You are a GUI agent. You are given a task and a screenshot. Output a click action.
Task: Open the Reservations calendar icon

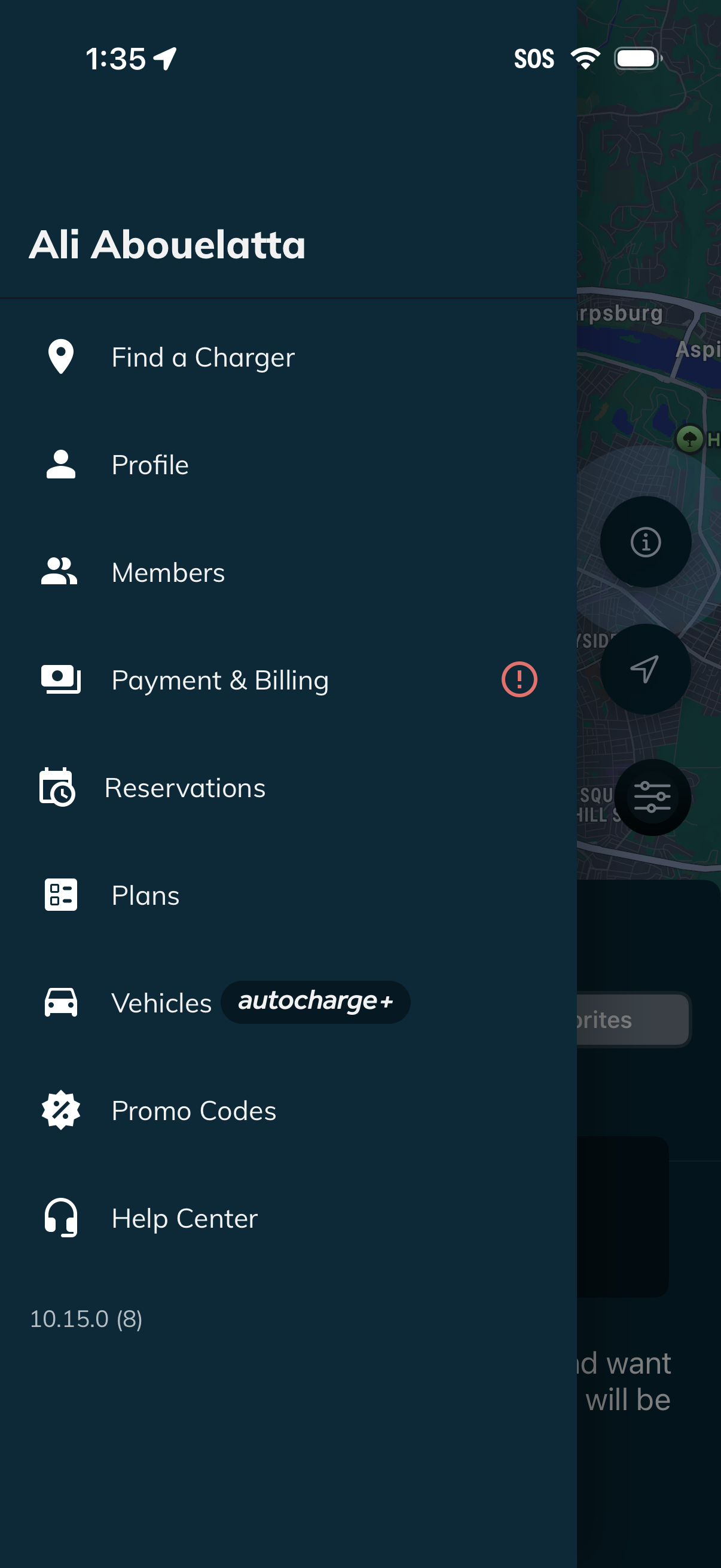pos(57,788)
